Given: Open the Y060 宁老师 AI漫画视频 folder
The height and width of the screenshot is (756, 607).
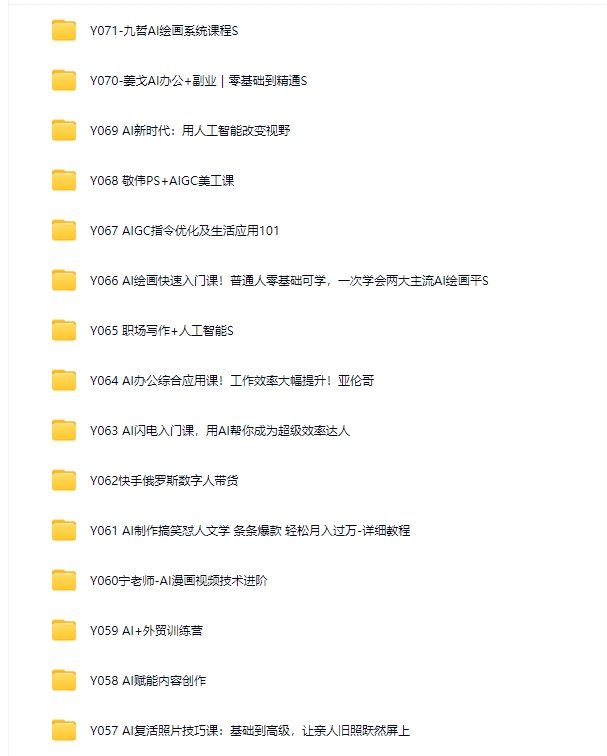Looking at the screenshot, I should click(x=178, y=580).
